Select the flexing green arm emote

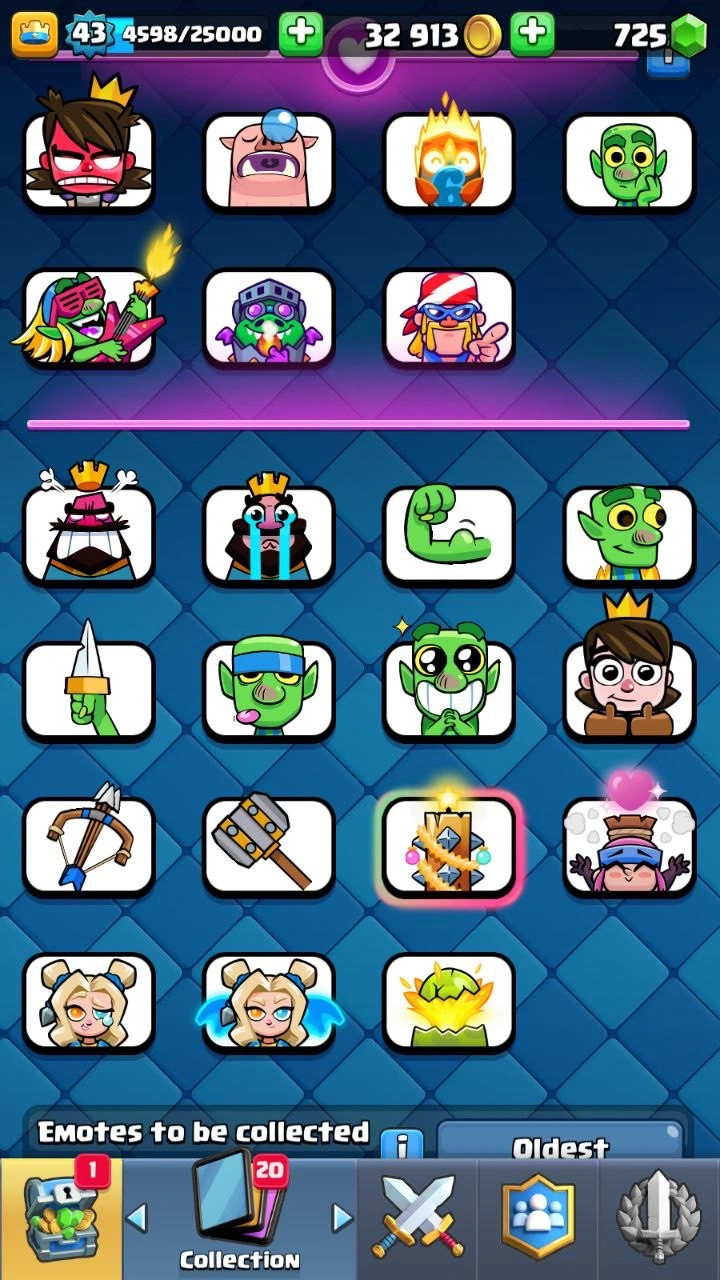tap(449, 534)
